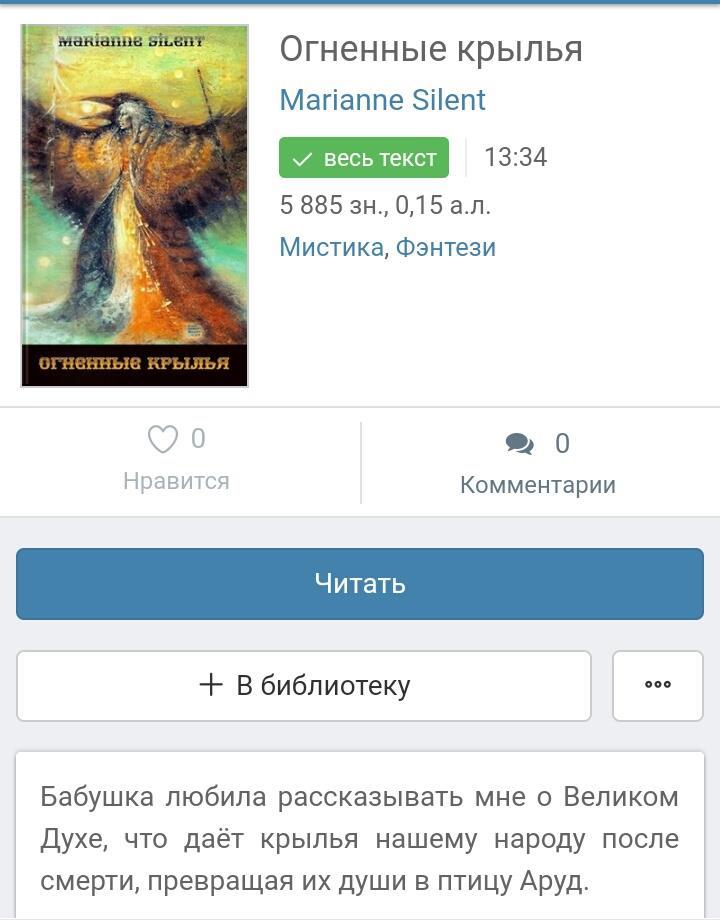Open the Фэнтези genre link

tap(445, 247)
